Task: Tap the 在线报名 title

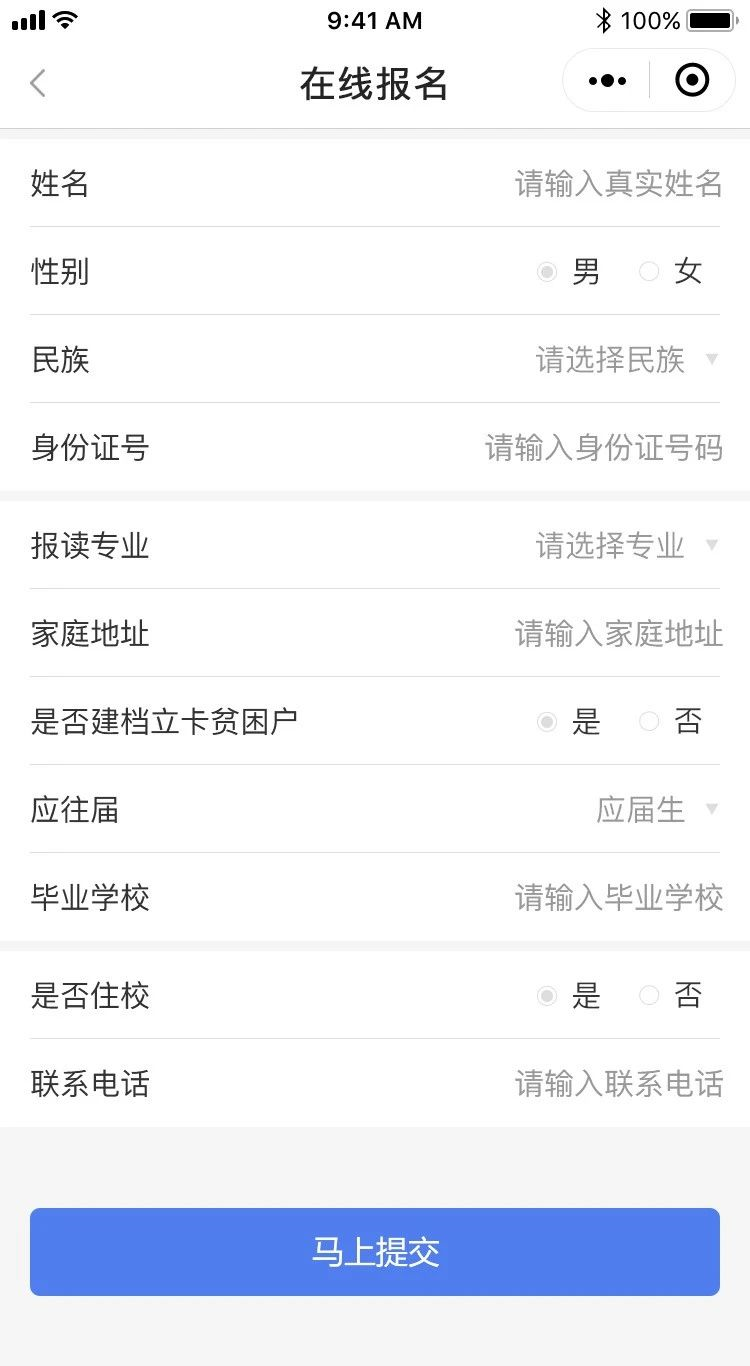Action: tap(374, 83)
